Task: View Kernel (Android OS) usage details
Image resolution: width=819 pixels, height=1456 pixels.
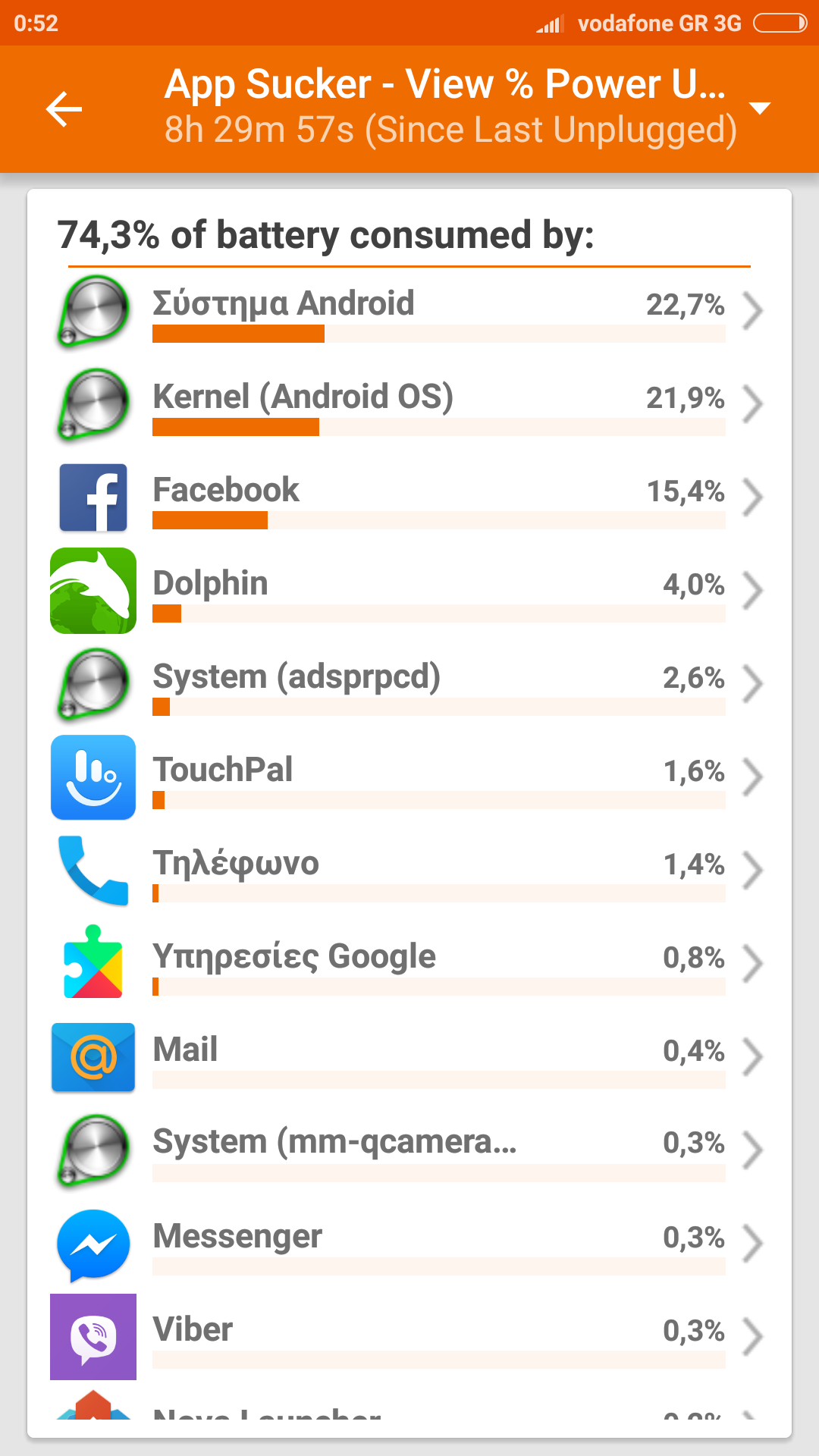Action: pyautogui.click(x=409, y=404)
